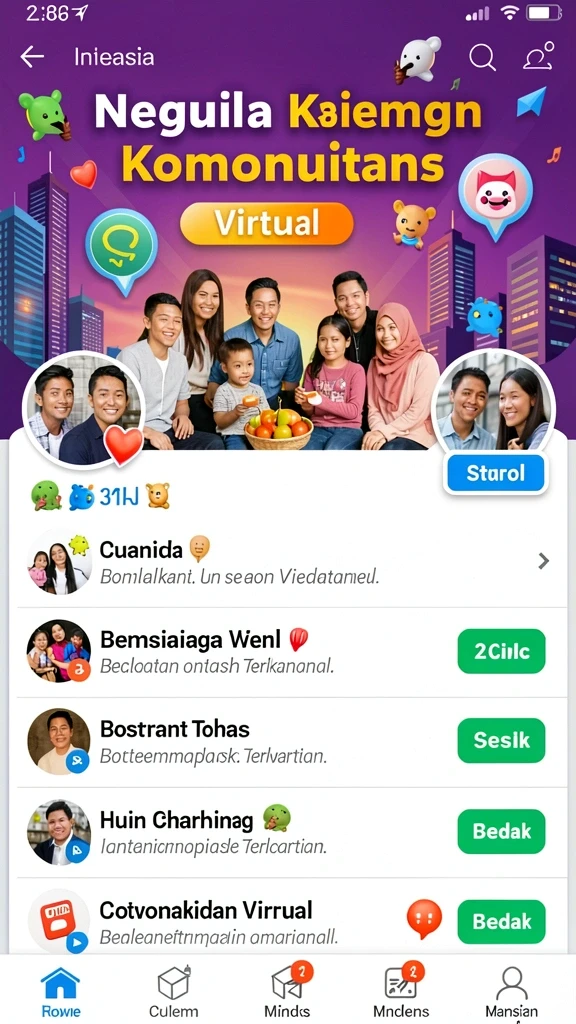This screenshot has height=1024, width=576.
Task: Switch to the Culem tab
Action: click(x=174, y=992)
